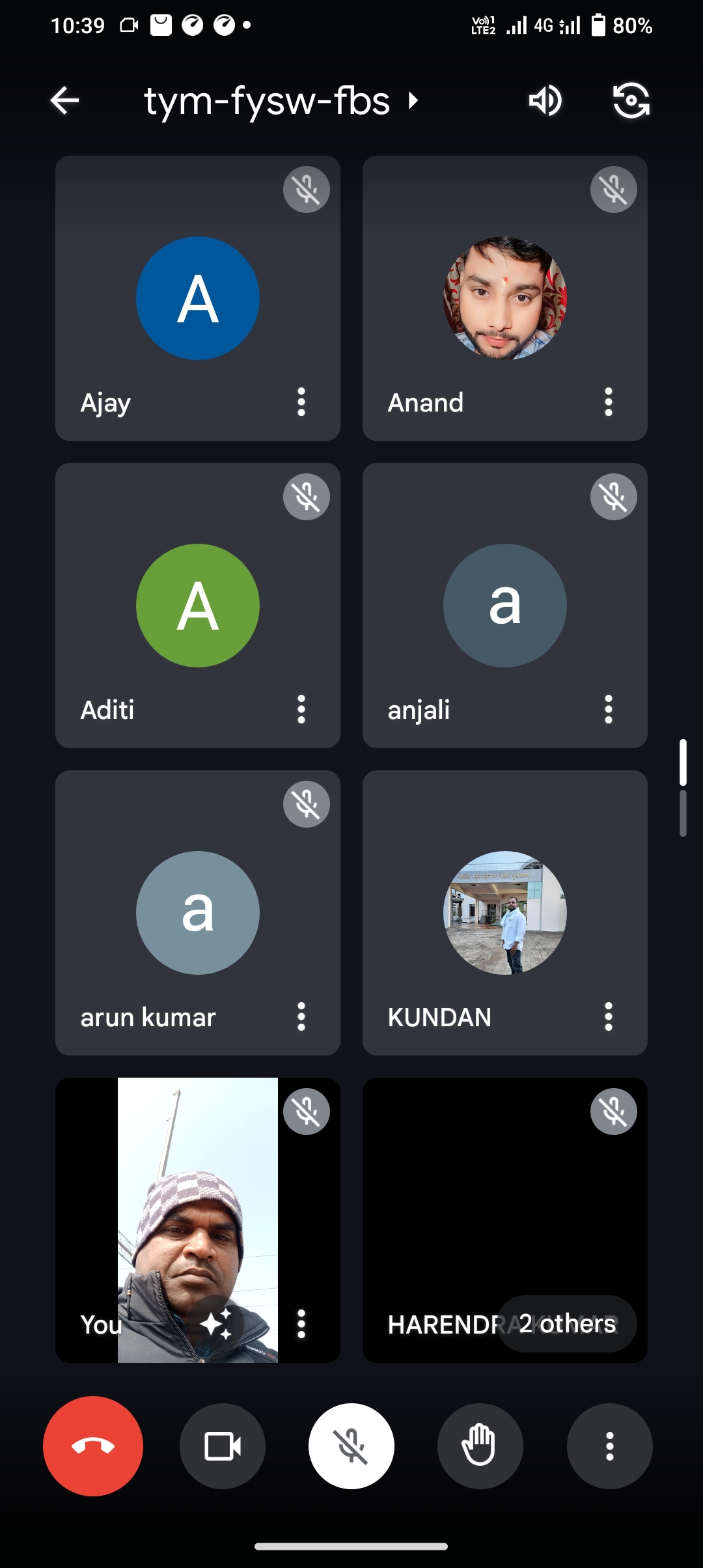Open options for KUNDAN's tile
Screen dimensions: 703x1568
point(609,1017)
